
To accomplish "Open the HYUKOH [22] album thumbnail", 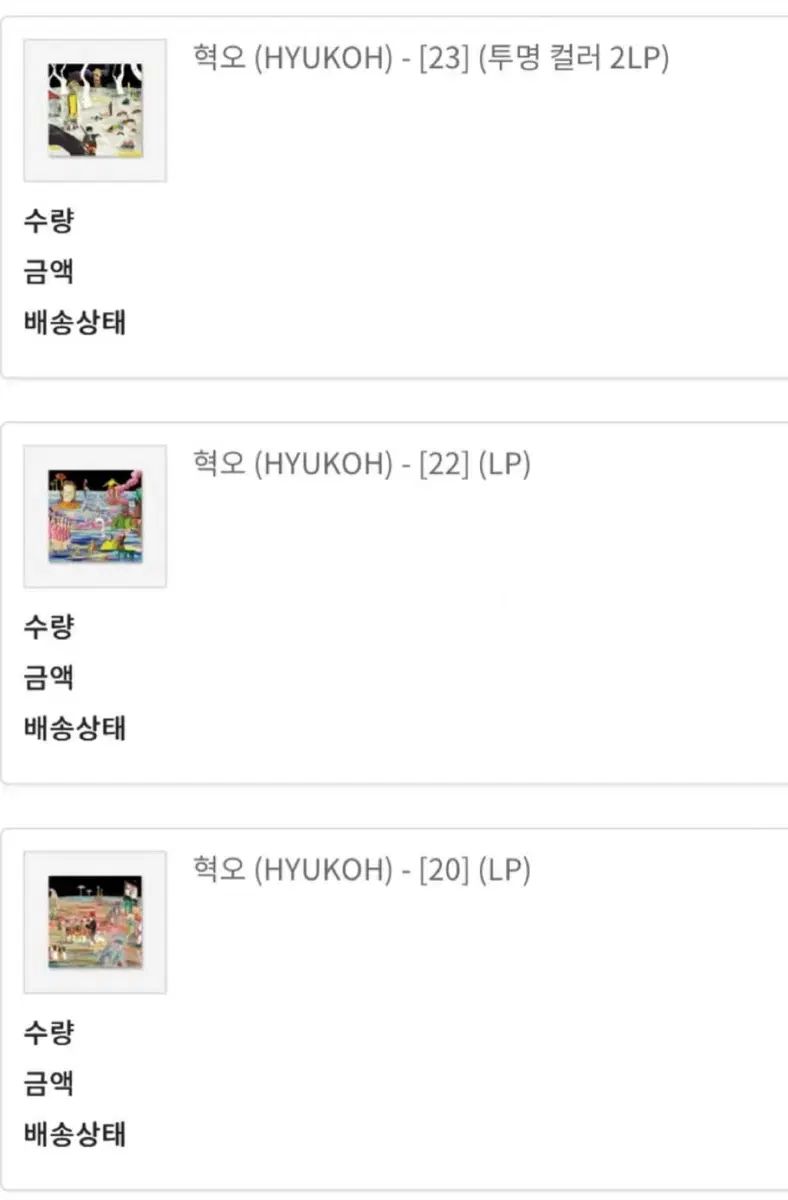I will pyautogui.click(x=95, y=516).
